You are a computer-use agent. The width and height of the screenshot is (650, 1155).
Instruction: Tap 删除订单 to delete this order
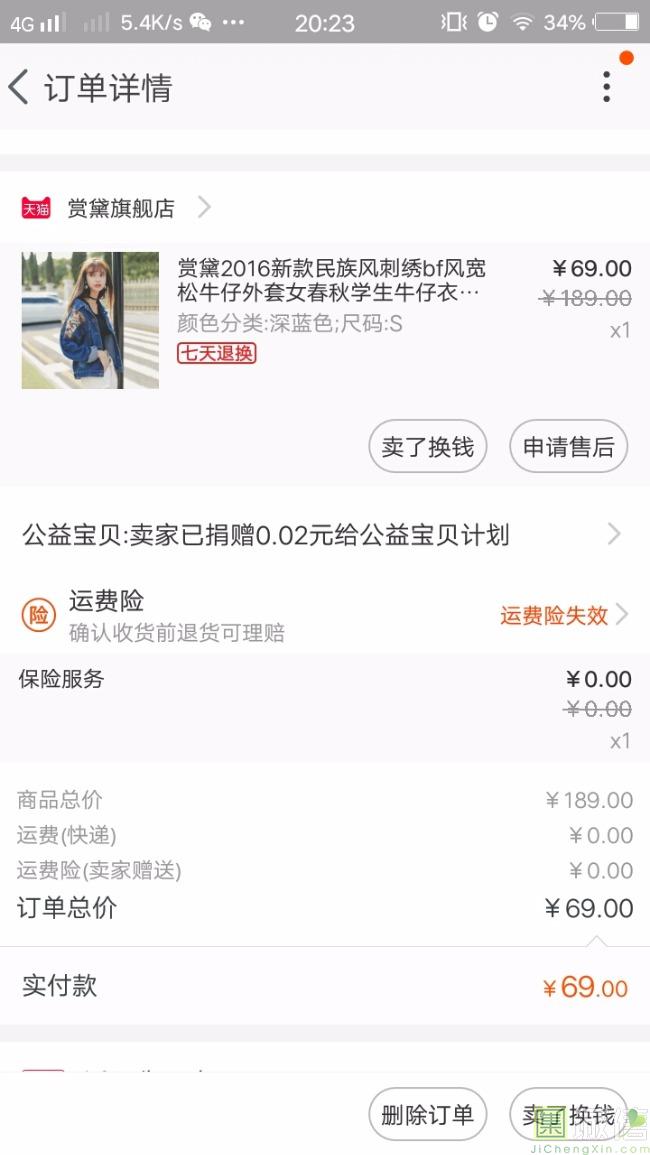coord(427,1115)
